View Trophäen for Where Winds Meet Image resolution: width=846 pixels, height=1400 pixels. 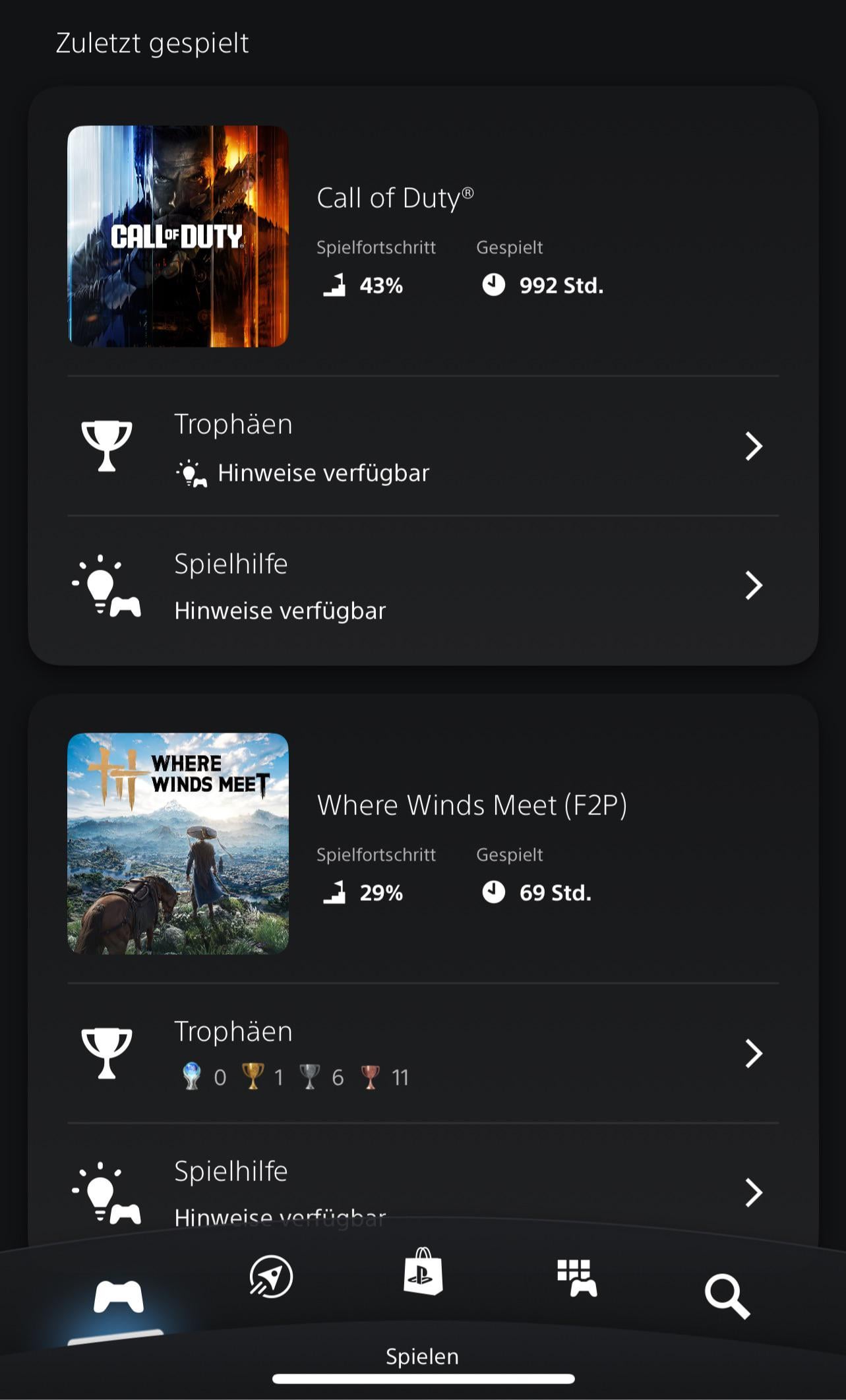[x=423, y=1053]
